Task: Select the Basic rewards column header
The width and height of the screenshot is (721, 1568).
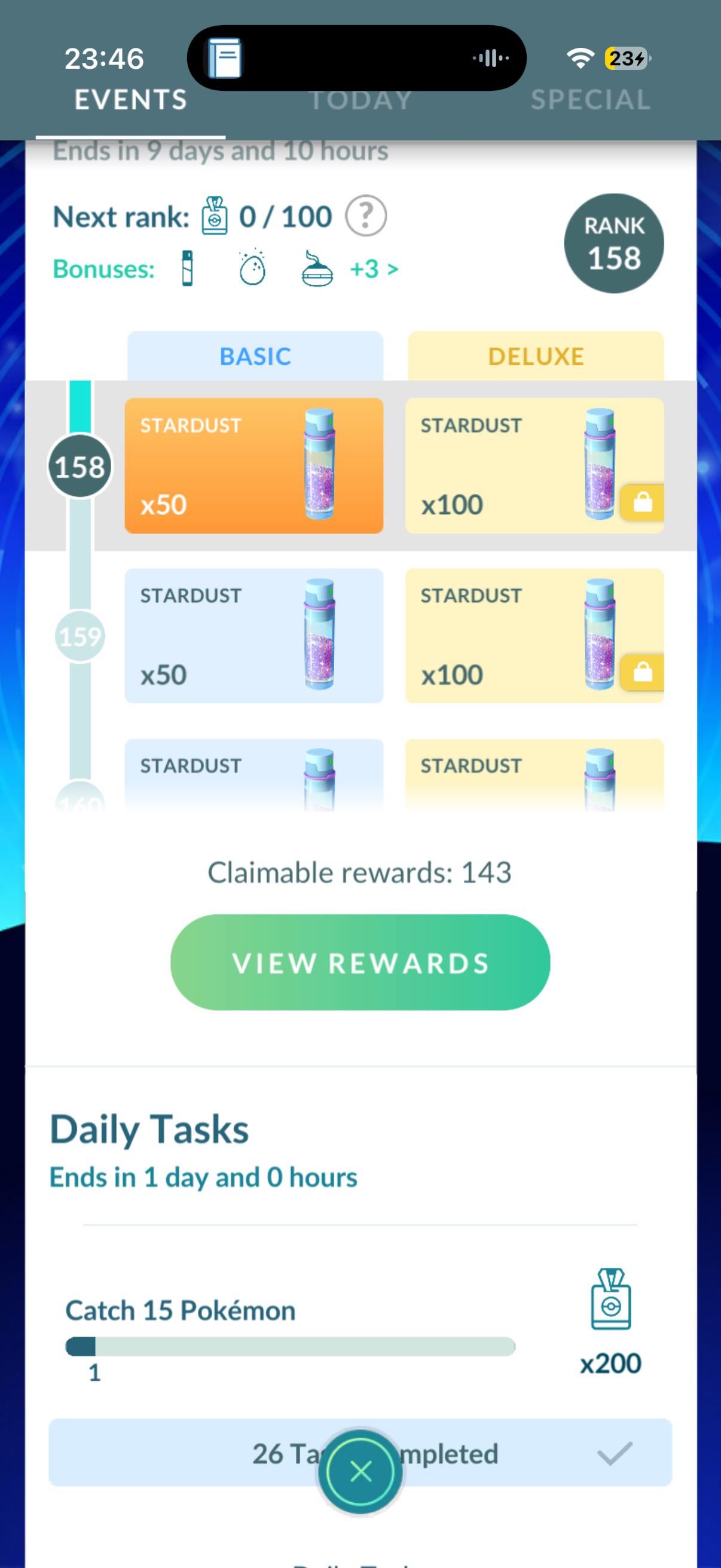Action: pos(255,356)
